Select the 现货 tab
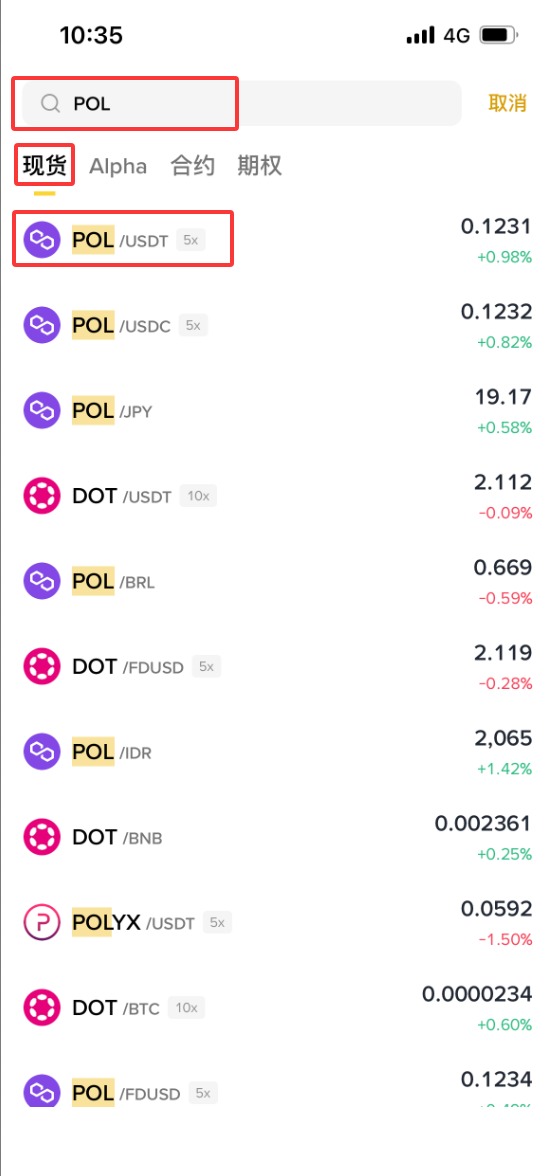555x1176 pixels. pyautogui.click(x=45, y=166)
